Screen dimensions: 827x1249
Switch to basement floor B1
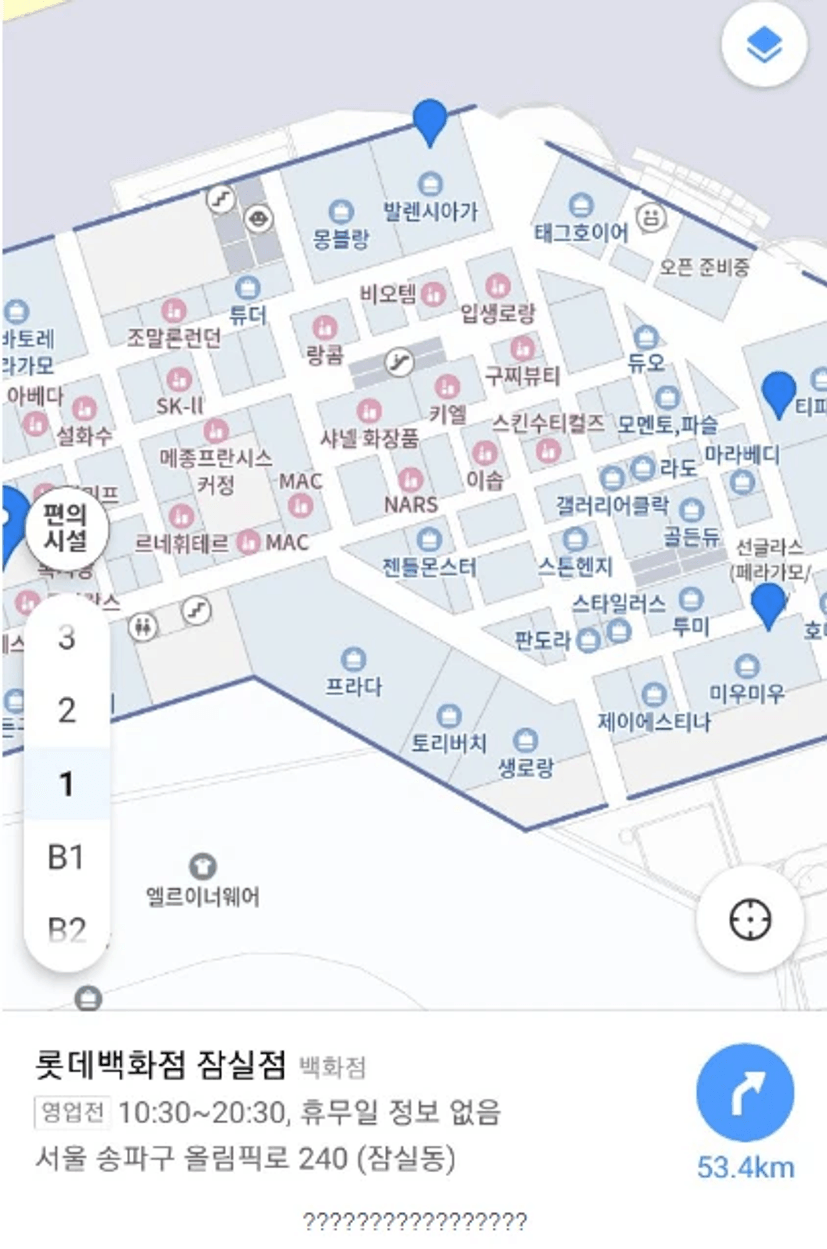(x=66, y=857)
